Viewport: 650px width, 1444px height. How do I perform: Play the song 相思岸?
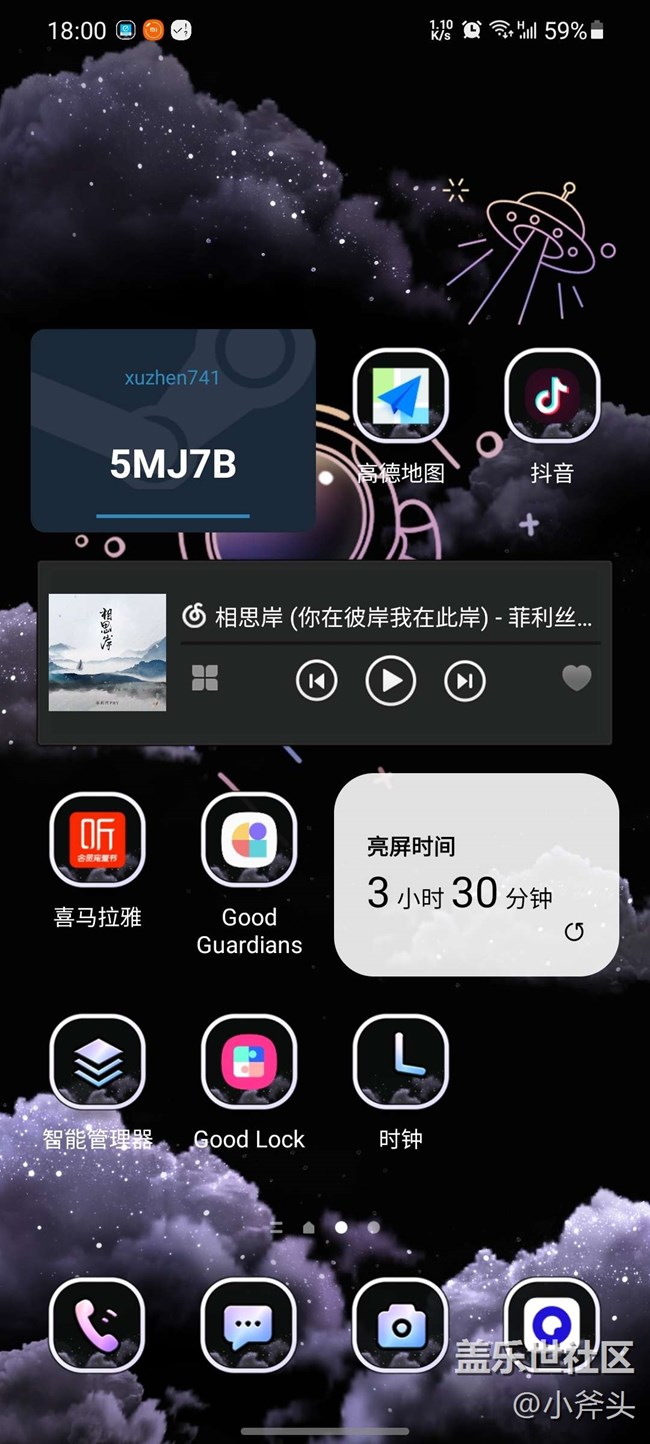click(391, 681)
